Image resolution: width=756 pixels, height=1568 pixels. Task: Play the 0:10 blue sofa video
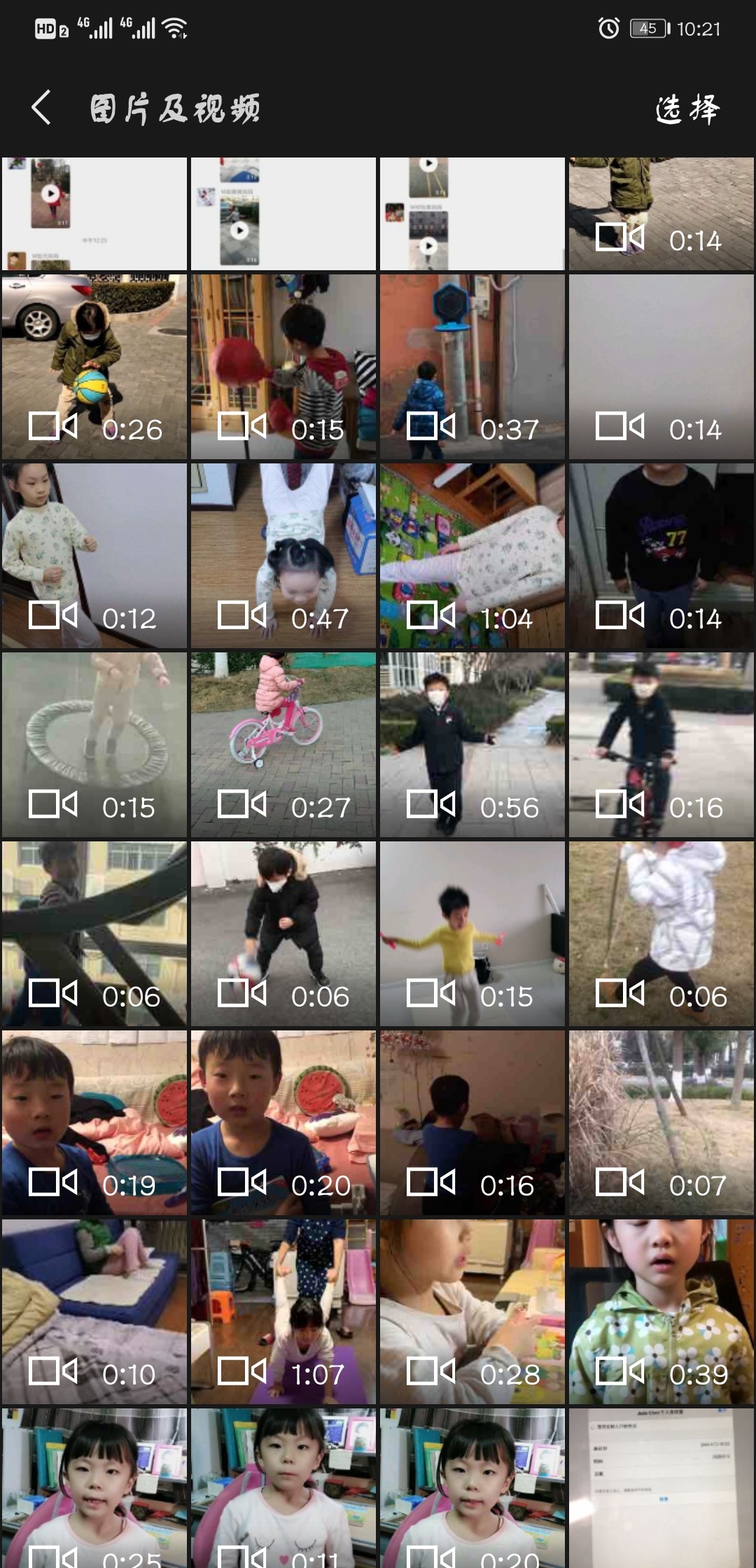tap(94, 1312)
